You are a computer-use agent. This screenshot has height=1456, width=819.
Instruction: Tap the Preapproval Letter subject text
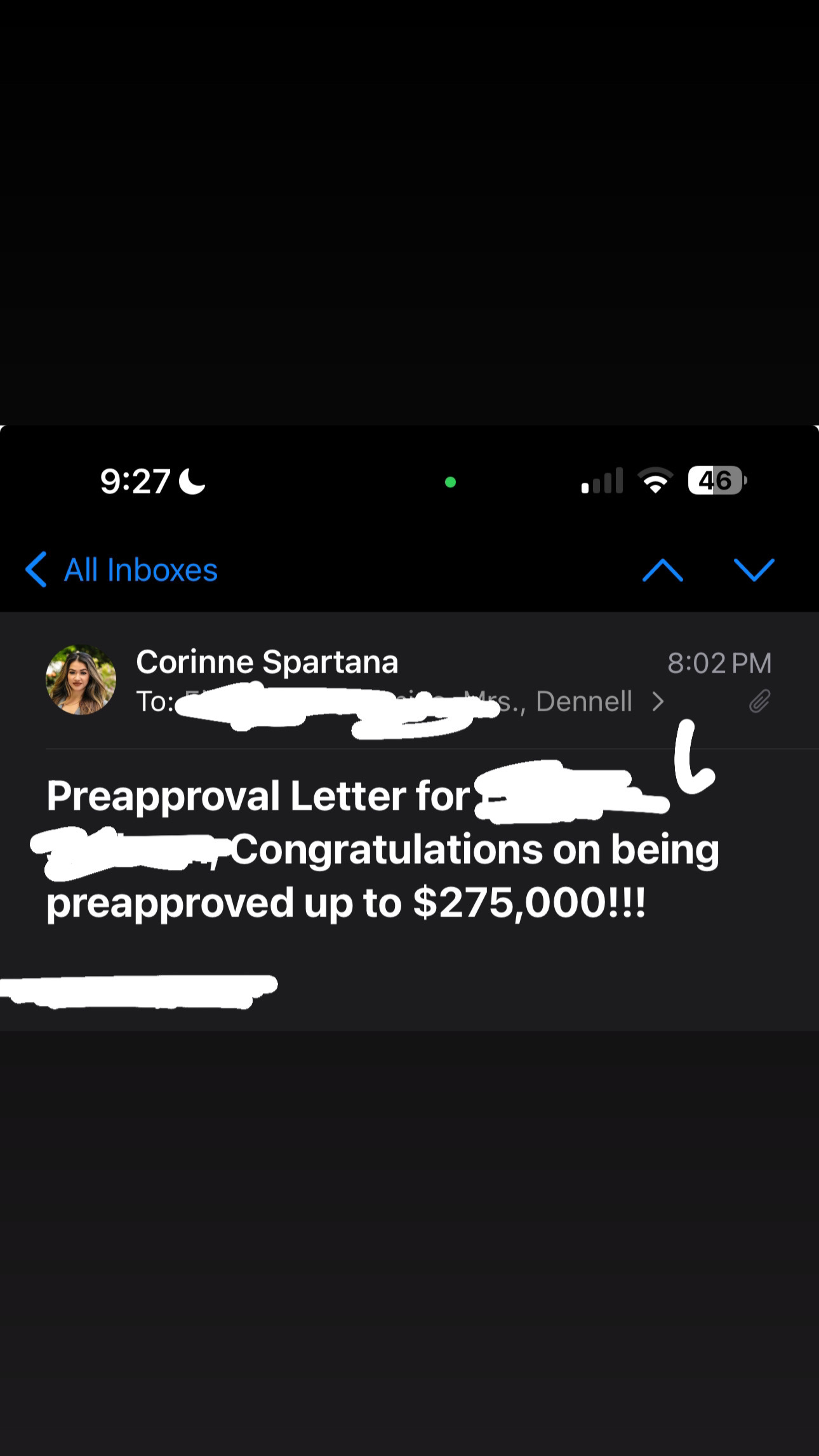(x=254, y=794)
